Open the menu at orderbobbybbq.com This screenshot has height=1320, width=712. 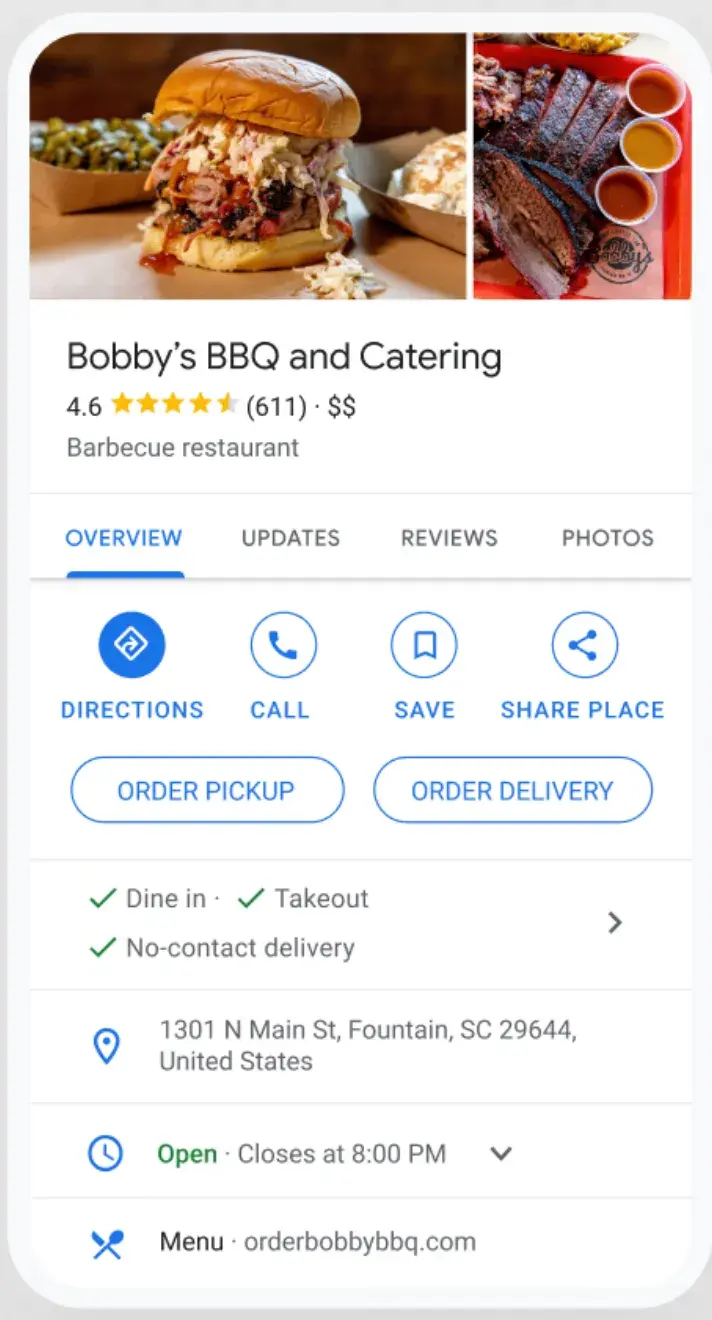tap(318, 1242)
